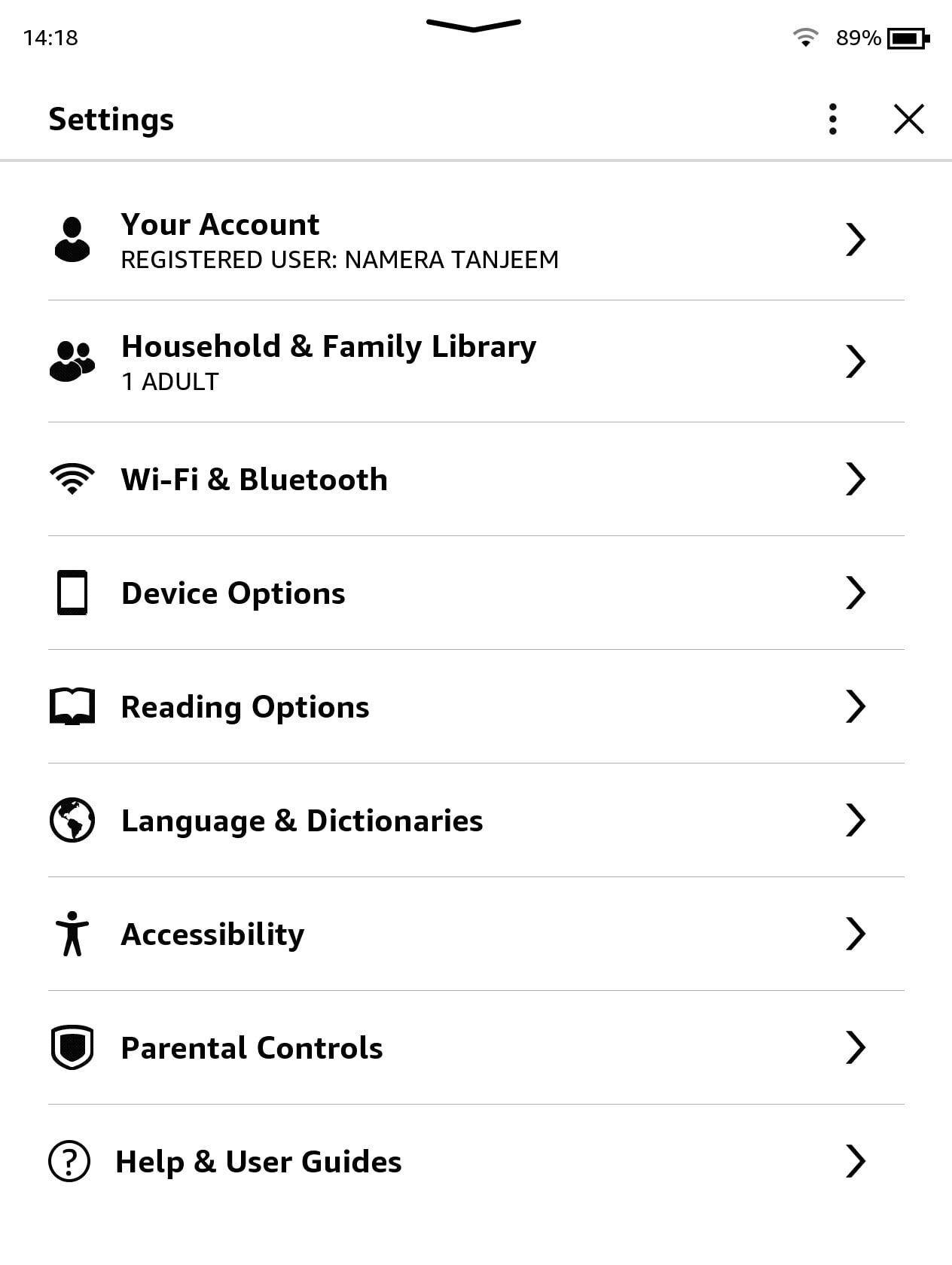Open Household & Family Library
The width and height of the screenshot is (952, 1265).
[476, 362]
